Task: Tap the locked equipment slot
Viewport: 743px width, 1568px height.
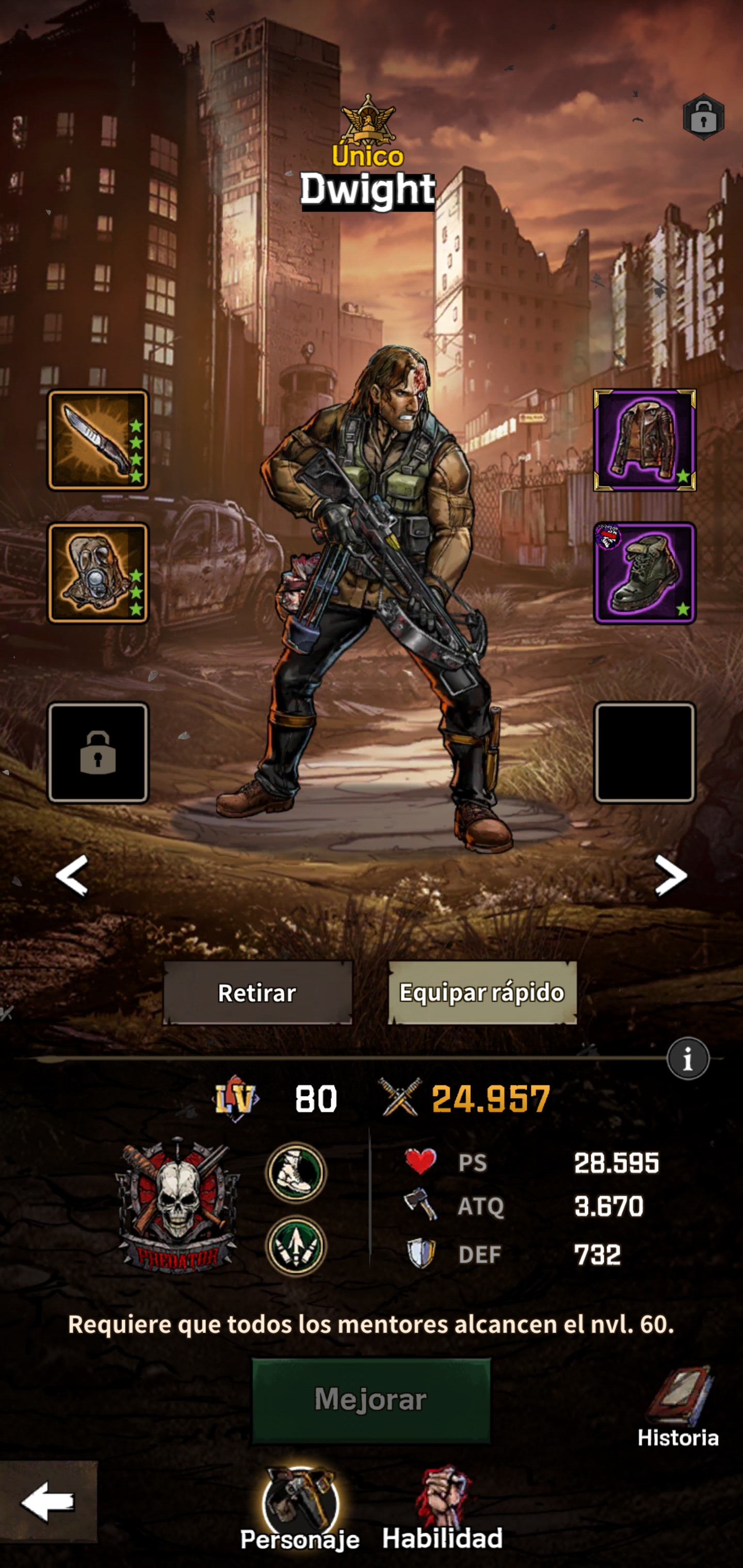Action: tap(98, 753)
